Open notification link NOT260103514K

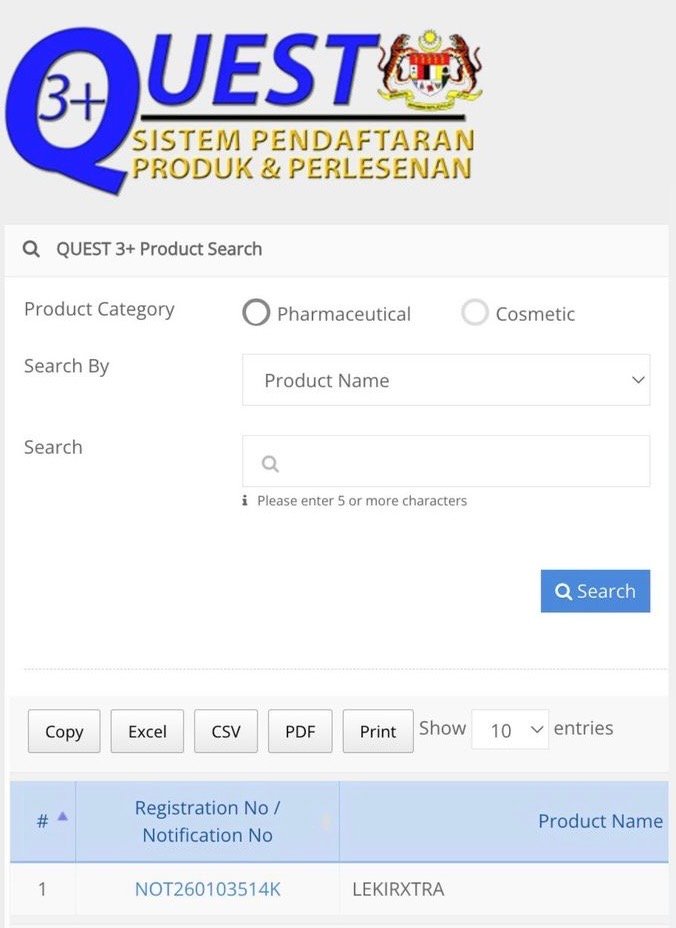pos(207,888)
